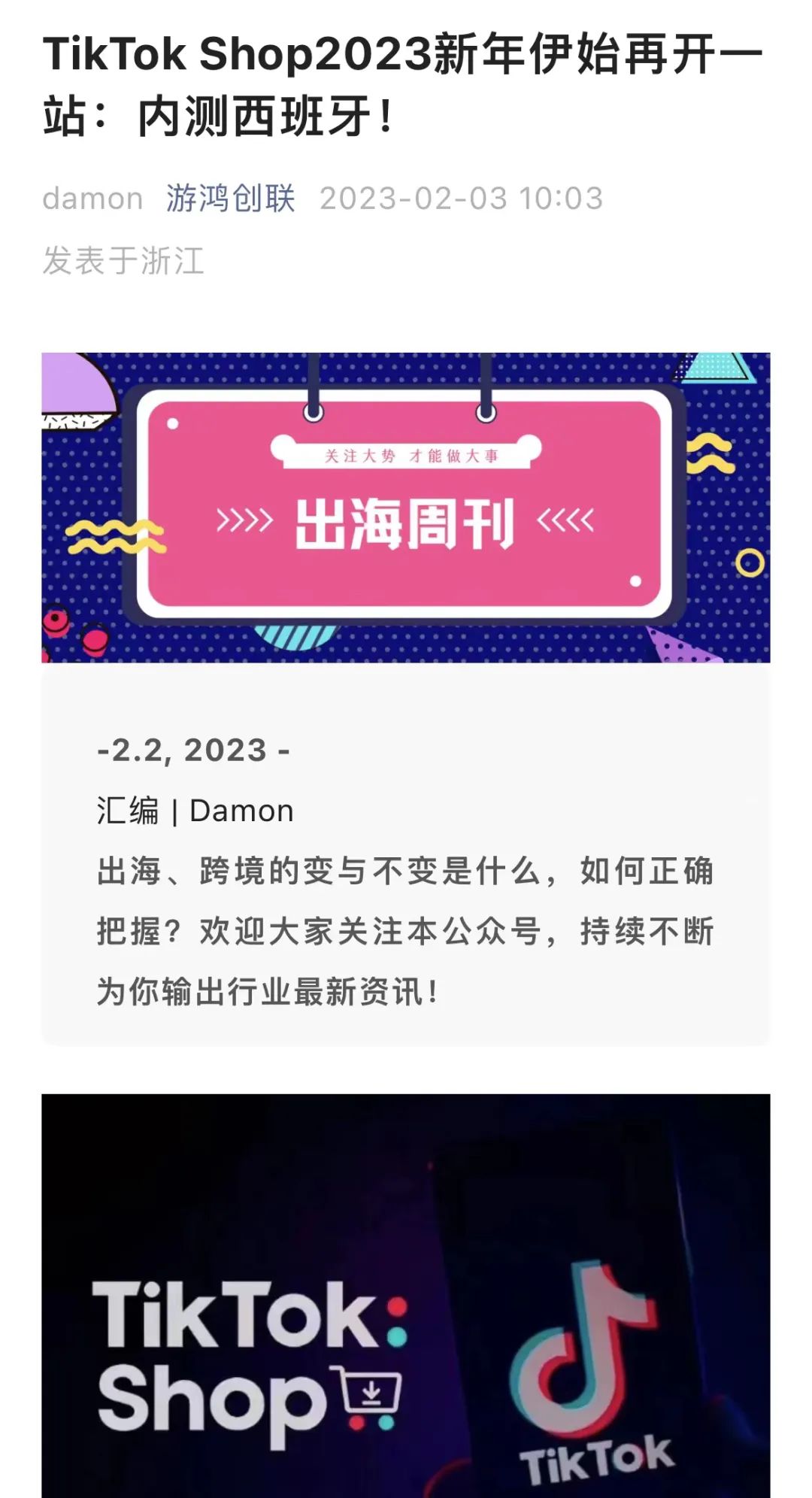Open the 游鸿创联 account link
This screenshot has width=812, height=1498.
click(x=230, y=199)
